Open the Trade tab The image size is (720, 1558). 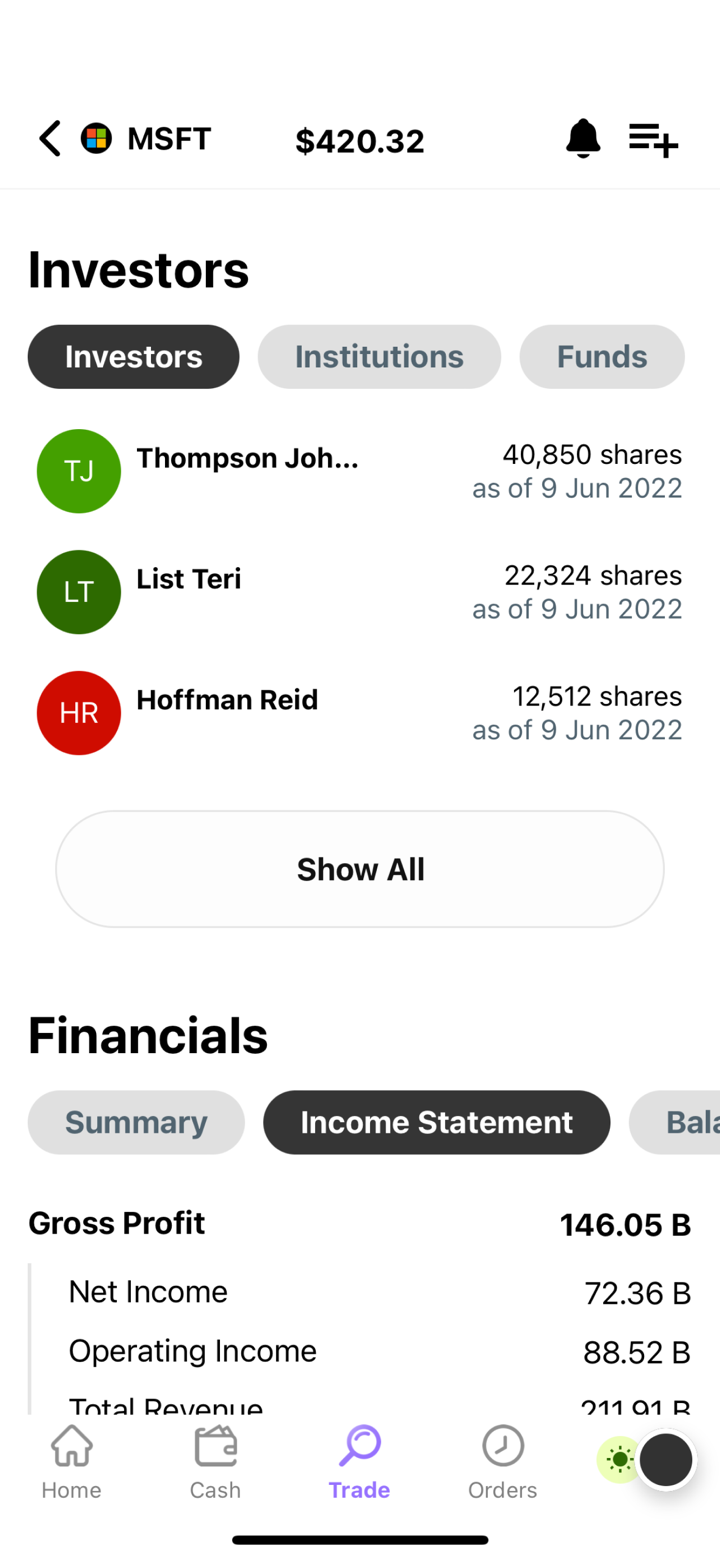359,1463
